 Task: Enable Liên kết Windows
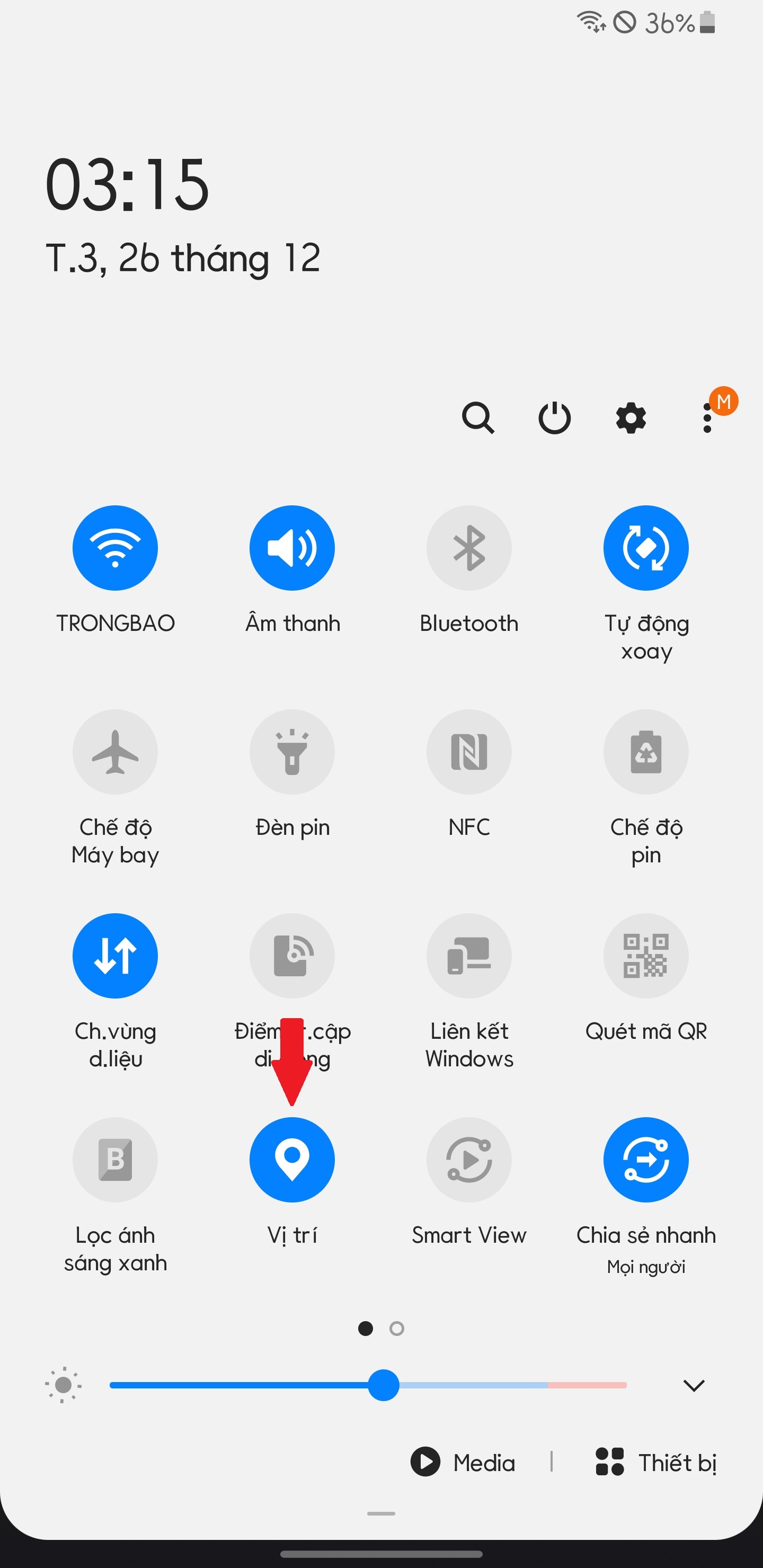469,956
